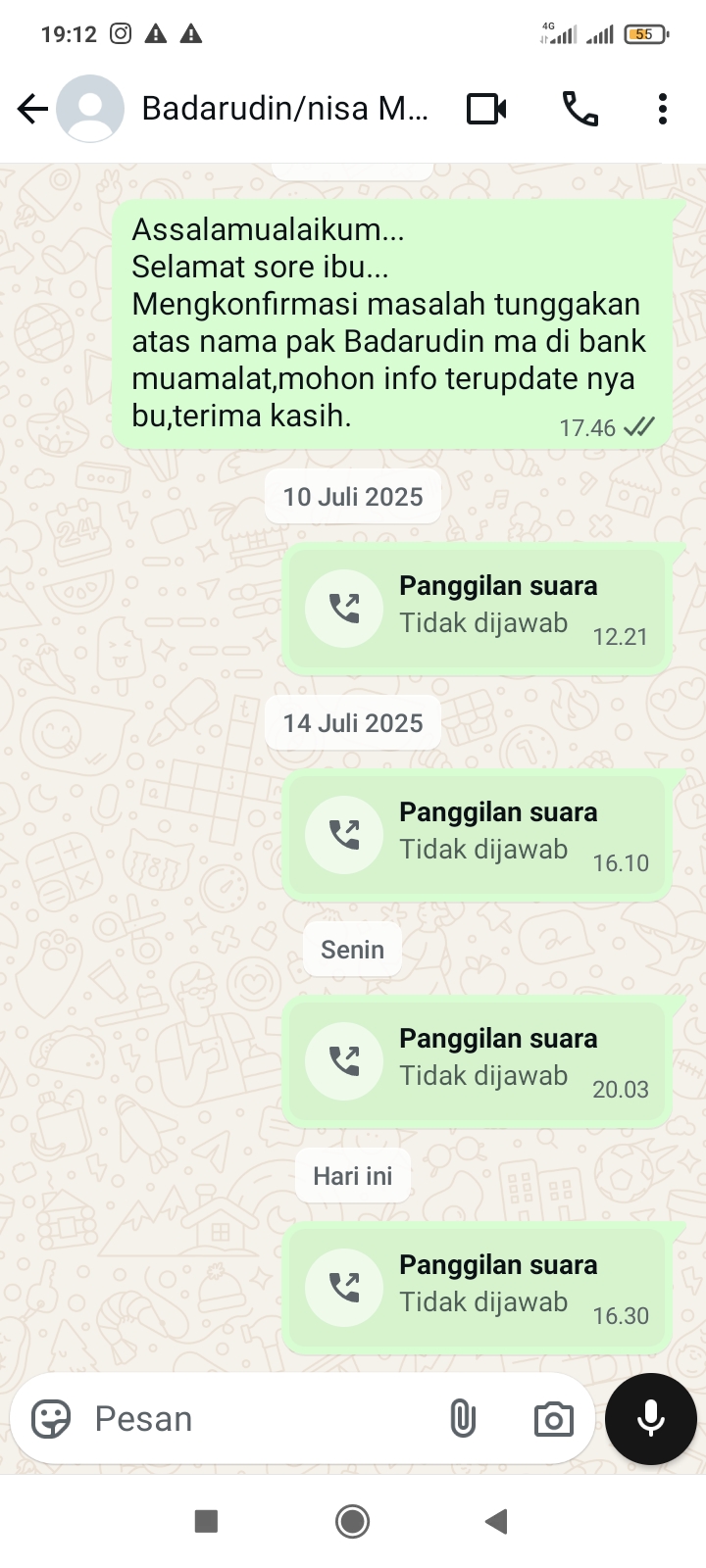Open the overflow menu
The height and width of the screenshot is (1568, 706).
pyautogui.click(x=663, y=109)
